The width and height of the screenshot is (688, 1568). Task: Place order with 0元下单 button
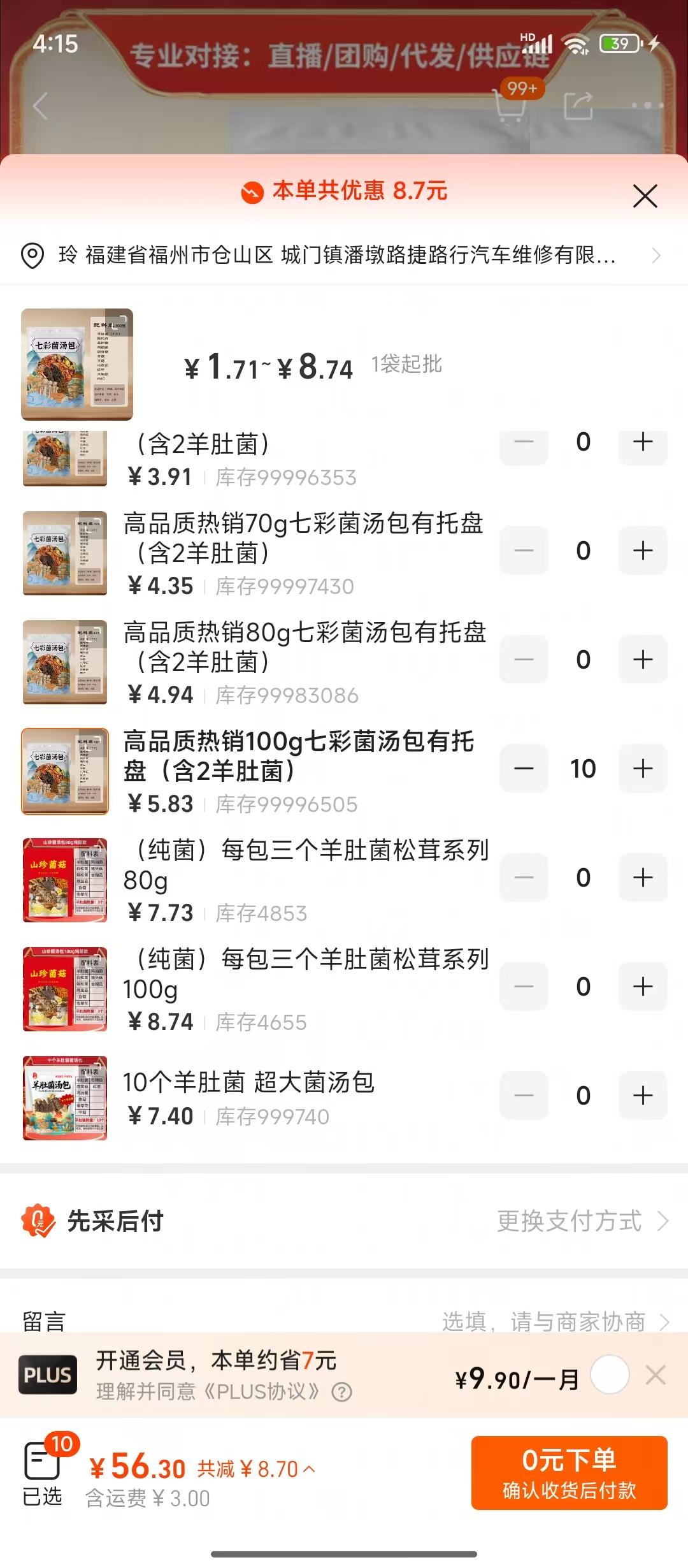click(569, 1472)
